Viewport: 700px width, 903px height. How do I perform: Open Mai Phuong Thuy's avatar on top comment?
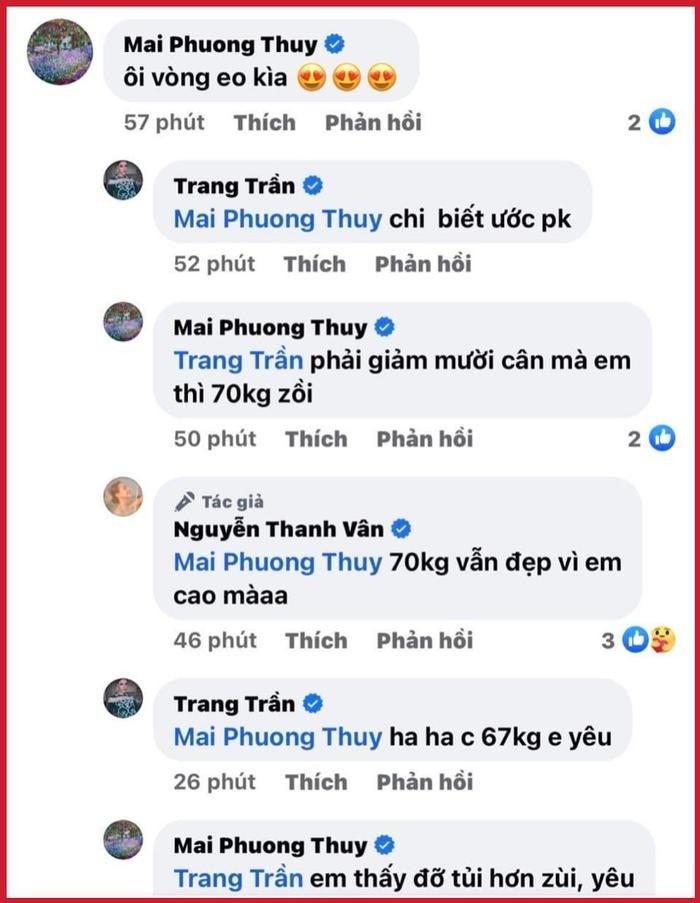click(58, 51)
